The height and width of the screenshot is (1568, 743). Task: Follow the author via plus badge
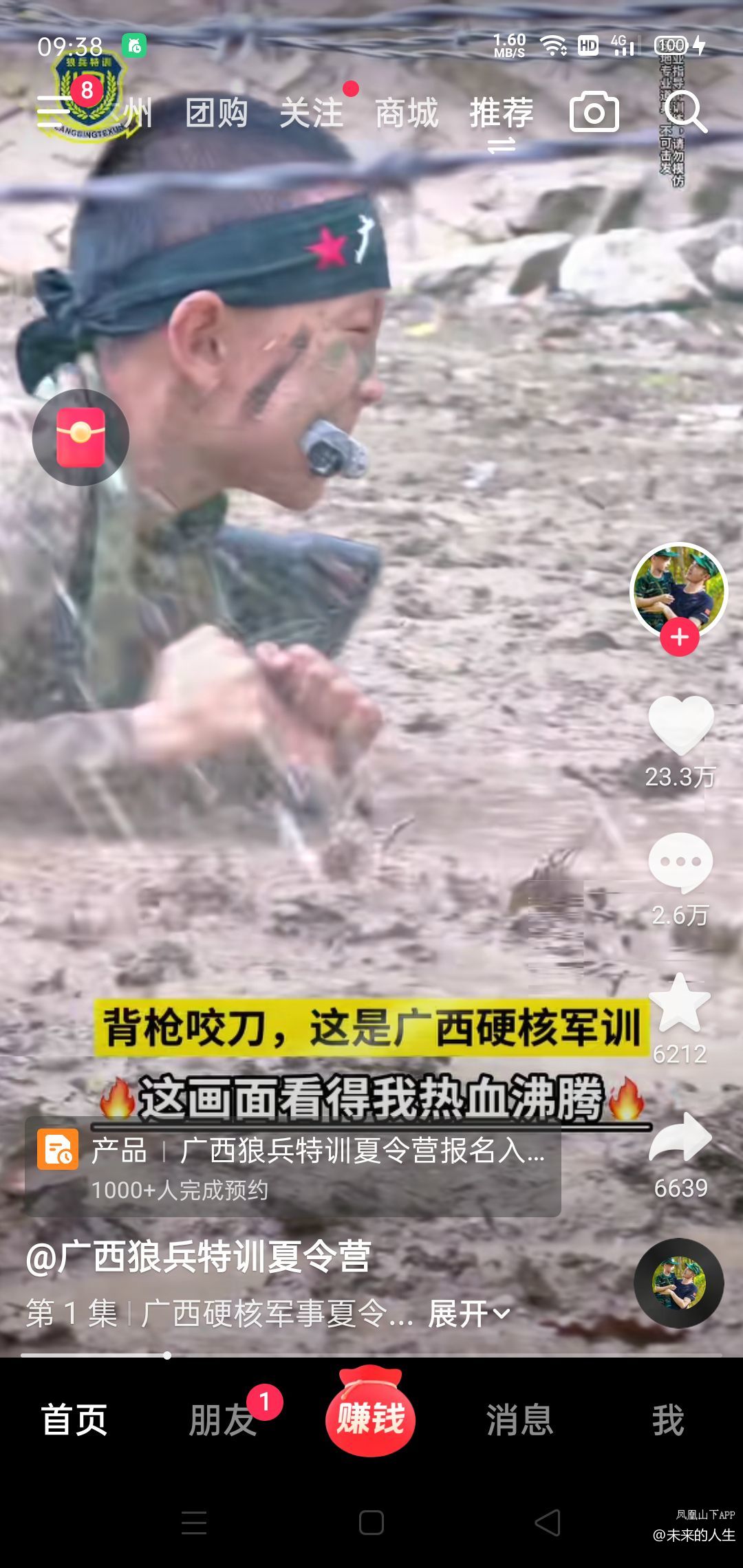[679, 638]
